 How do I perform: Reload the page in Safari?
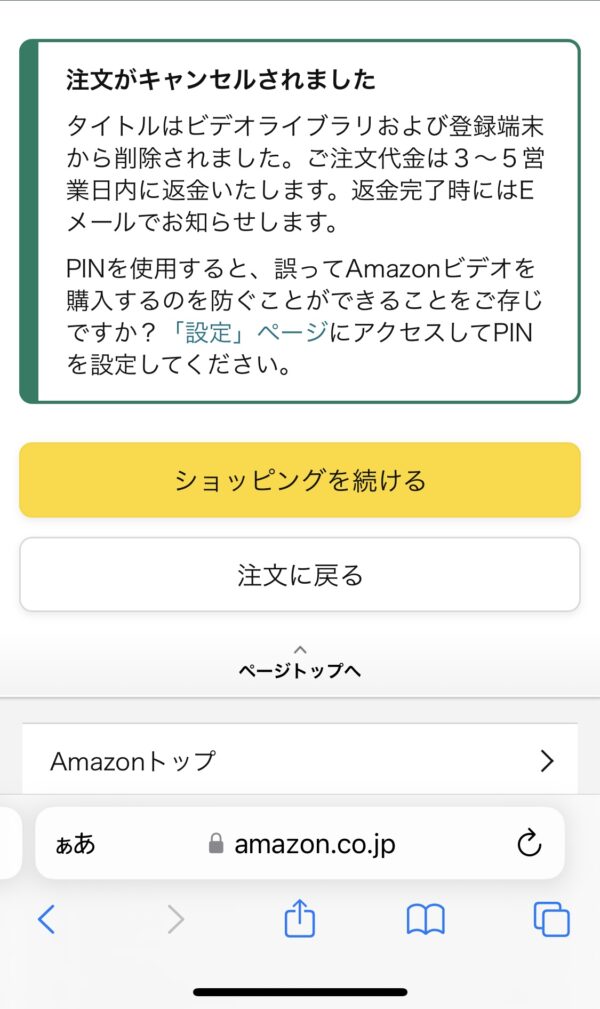[x=529, y=843]
